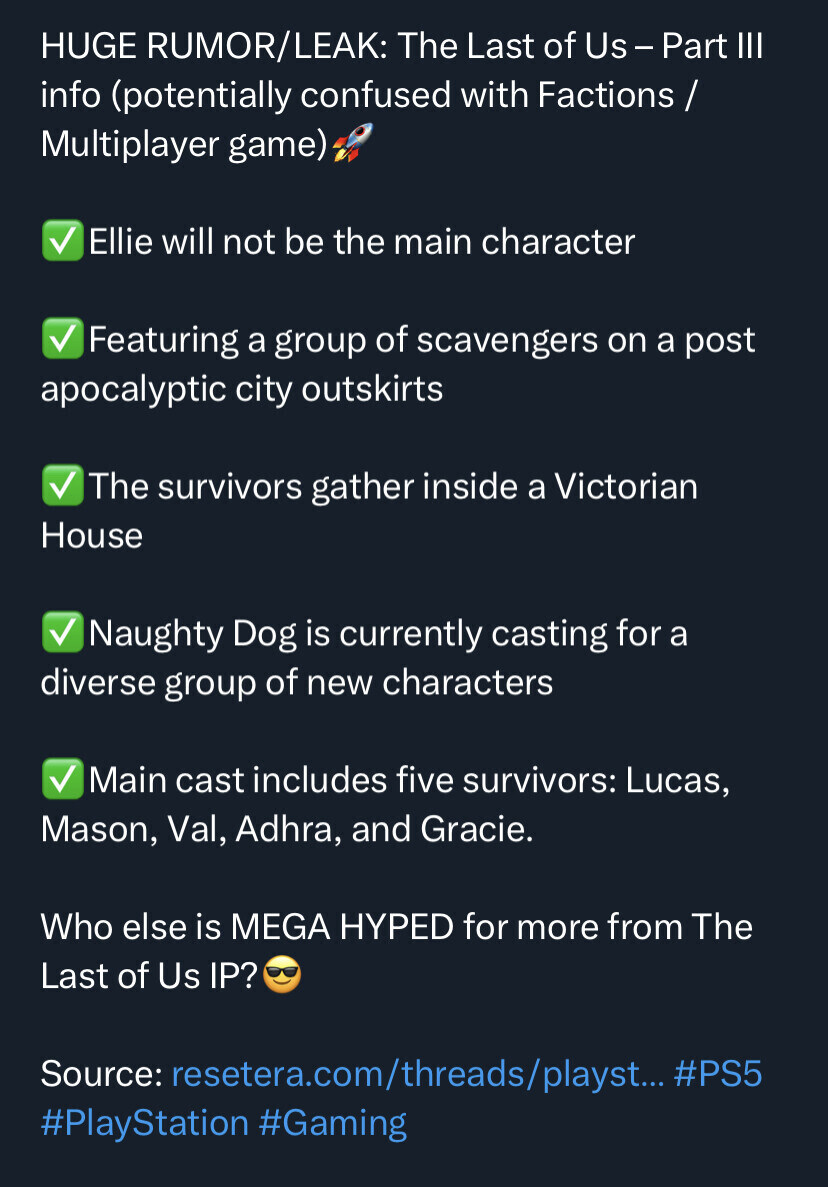The image size is (828, 1187).
Task: Open the #PS5 hashtag
Action: pyautogui.click(x=719, y=1074)
